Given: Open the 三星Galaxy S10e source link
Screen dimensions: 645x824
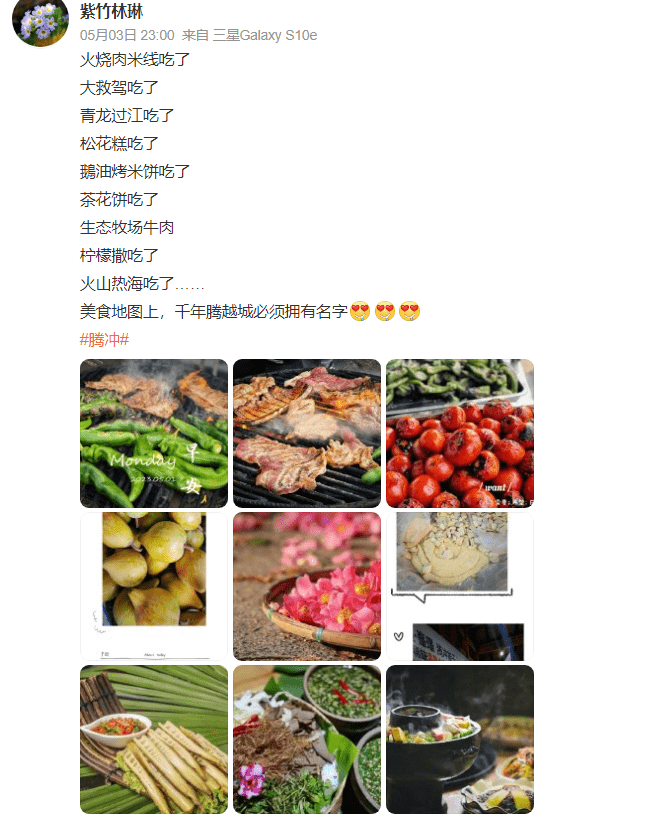Looking at the screenshot, I should tap(264, 35).
